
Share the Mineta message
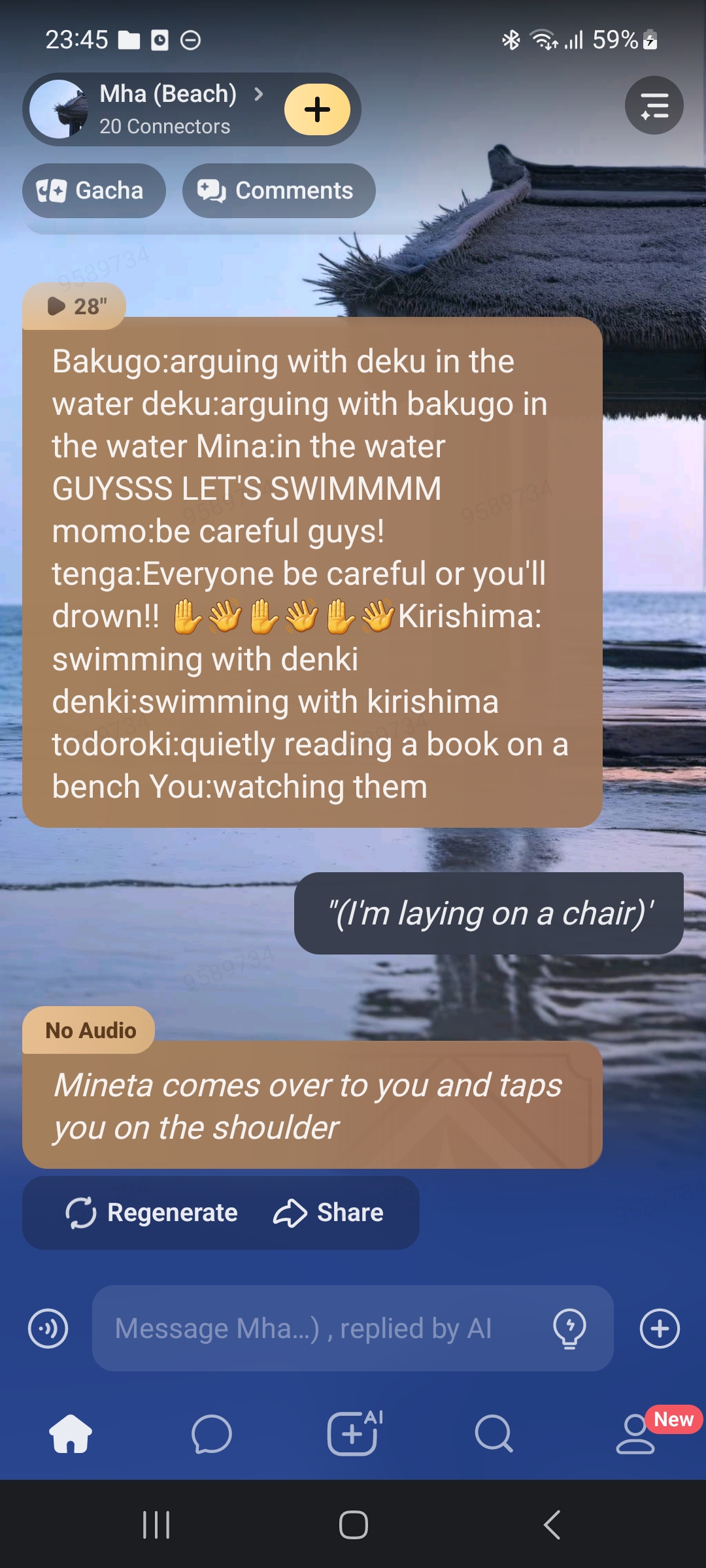click(x=329, y=1213)
